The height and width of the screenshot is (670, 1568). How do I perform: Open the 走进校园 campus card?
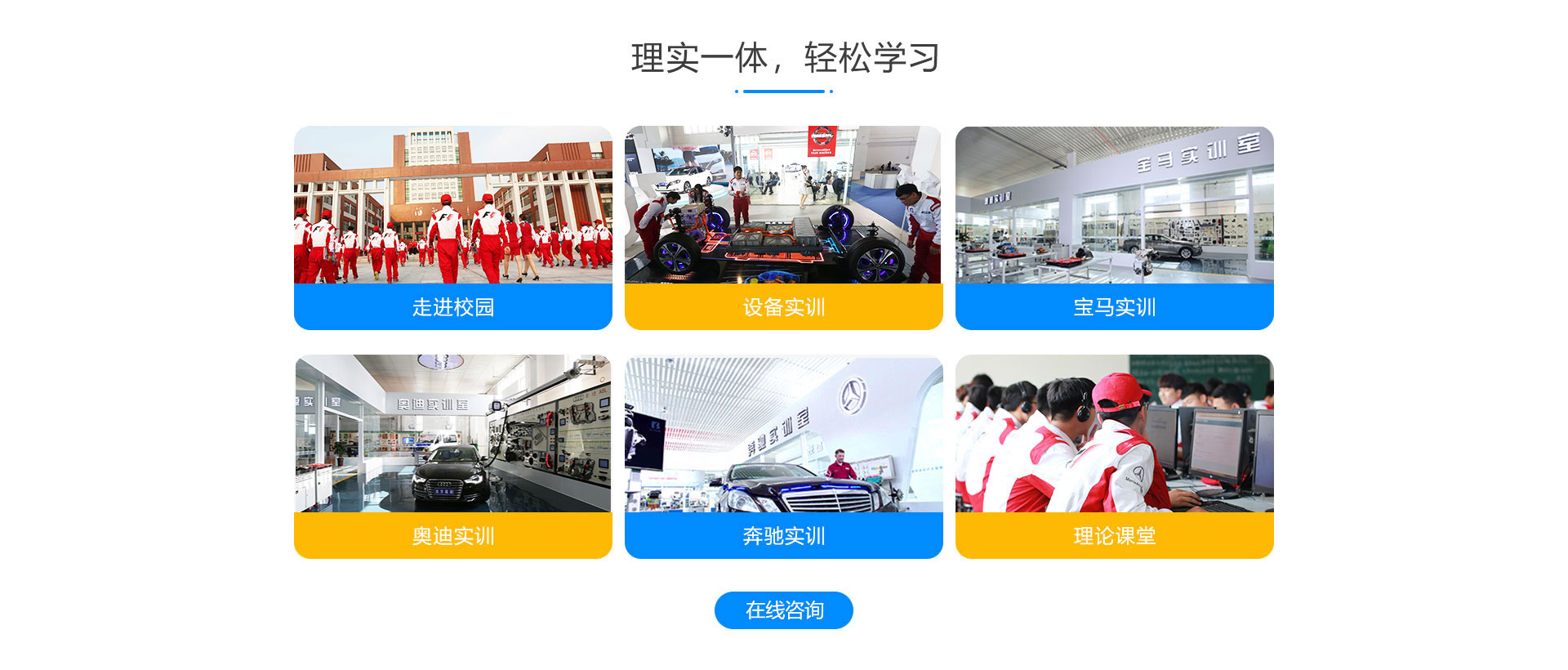452,227
